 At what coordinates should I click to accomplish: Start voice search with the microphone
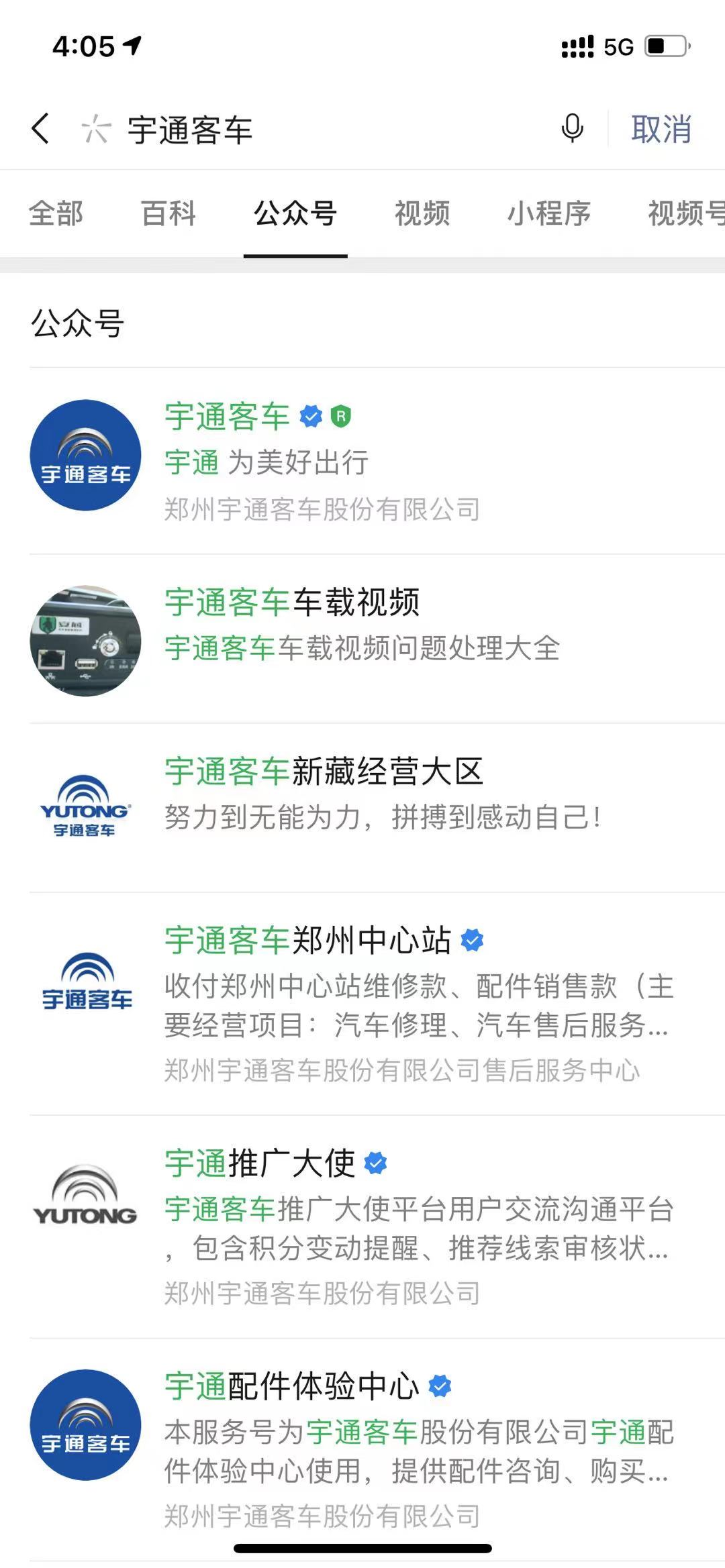point(572,128)
